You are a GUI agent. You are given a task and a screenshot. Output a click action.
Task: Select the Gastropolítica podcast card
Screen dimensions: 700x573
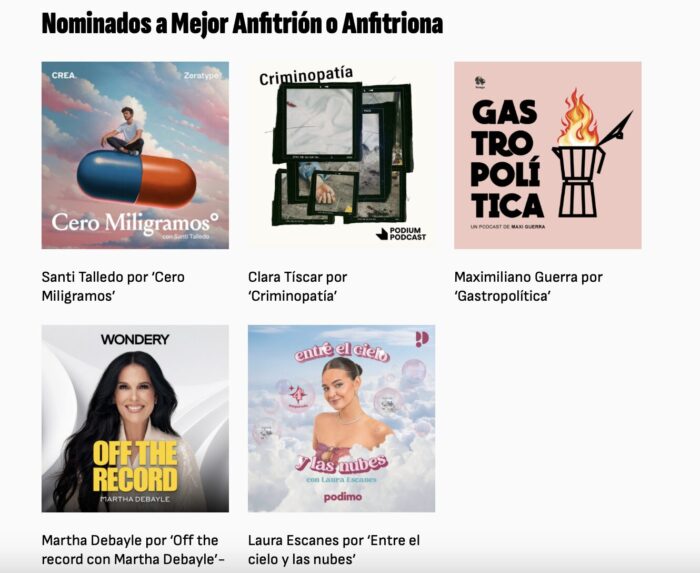point(547,155)
